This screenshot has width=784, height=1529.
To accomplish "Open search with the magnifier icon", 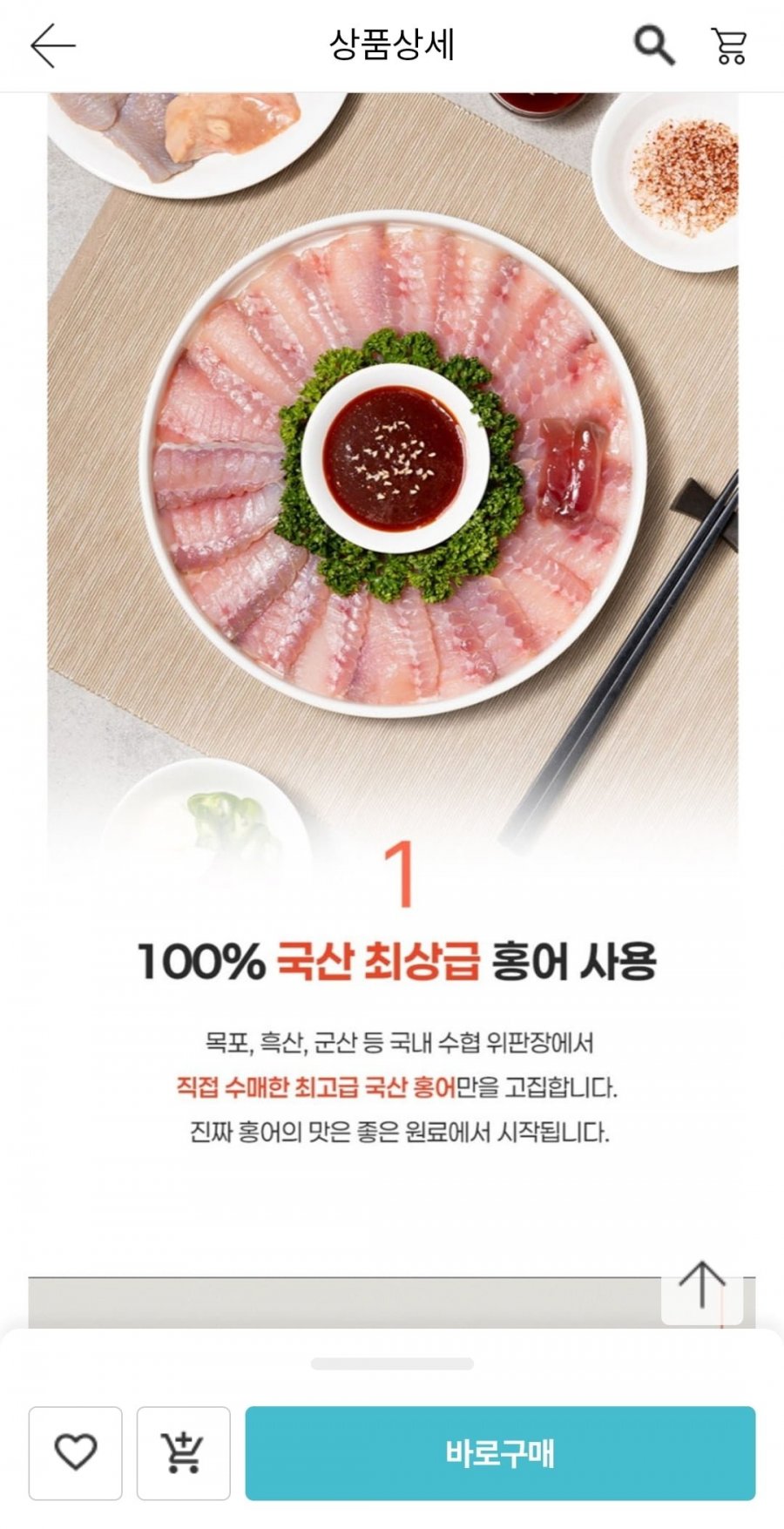I will 653,45.
